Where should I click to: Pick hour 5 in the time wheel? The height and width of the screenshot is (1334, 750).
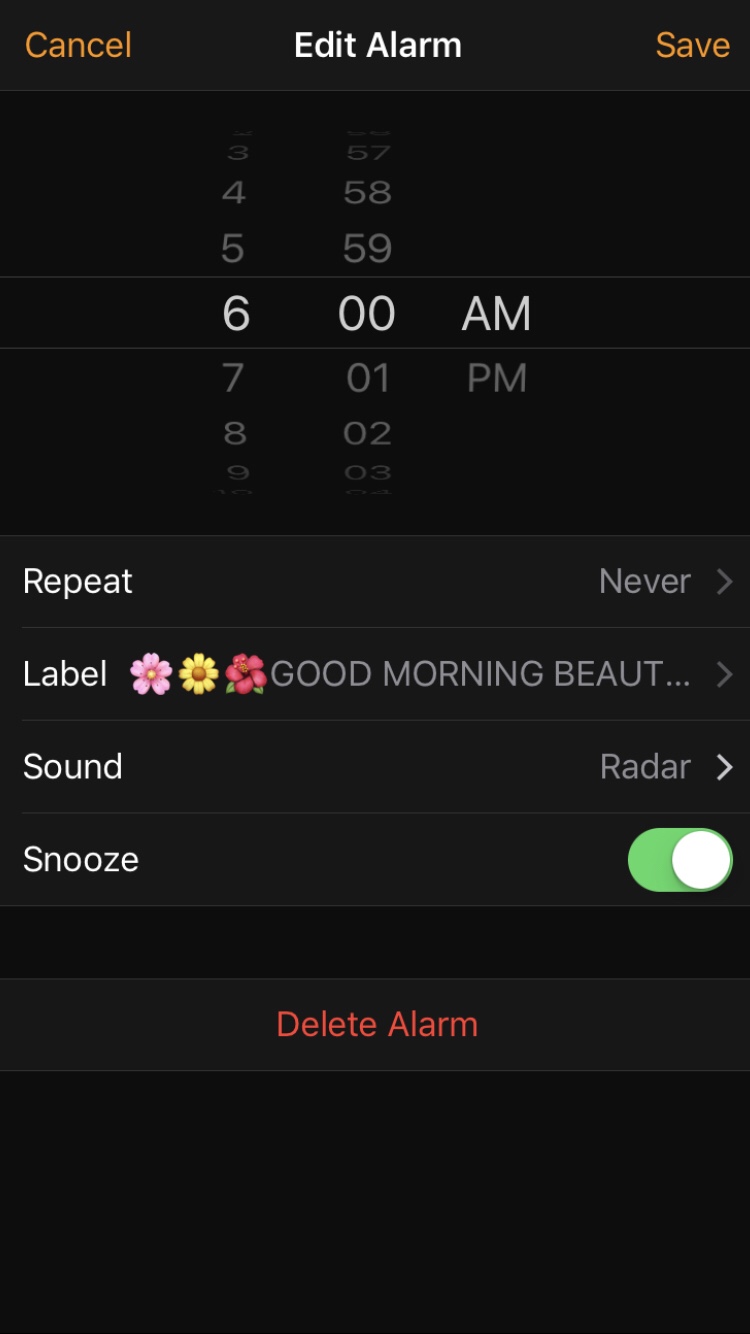pos(233,248)
